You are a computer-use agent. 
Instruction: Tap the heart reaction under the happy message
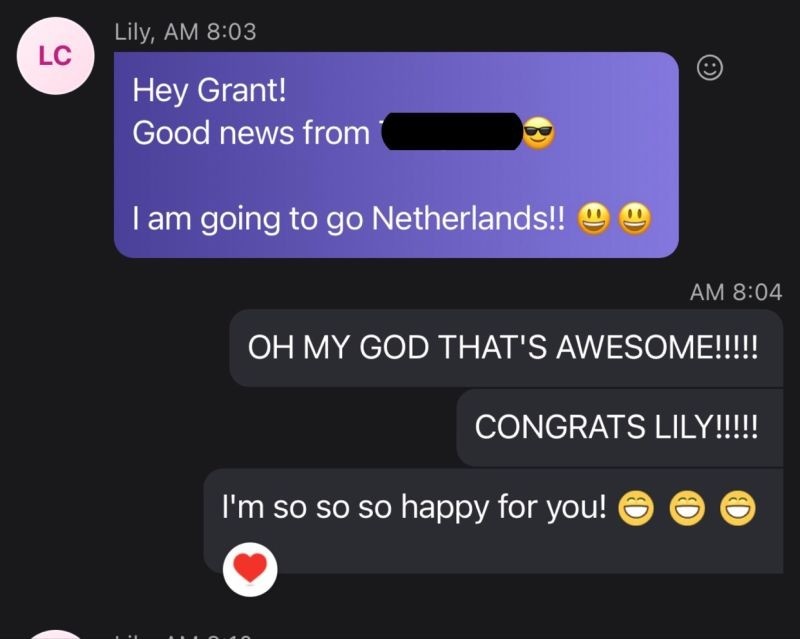tap(248, 569)
